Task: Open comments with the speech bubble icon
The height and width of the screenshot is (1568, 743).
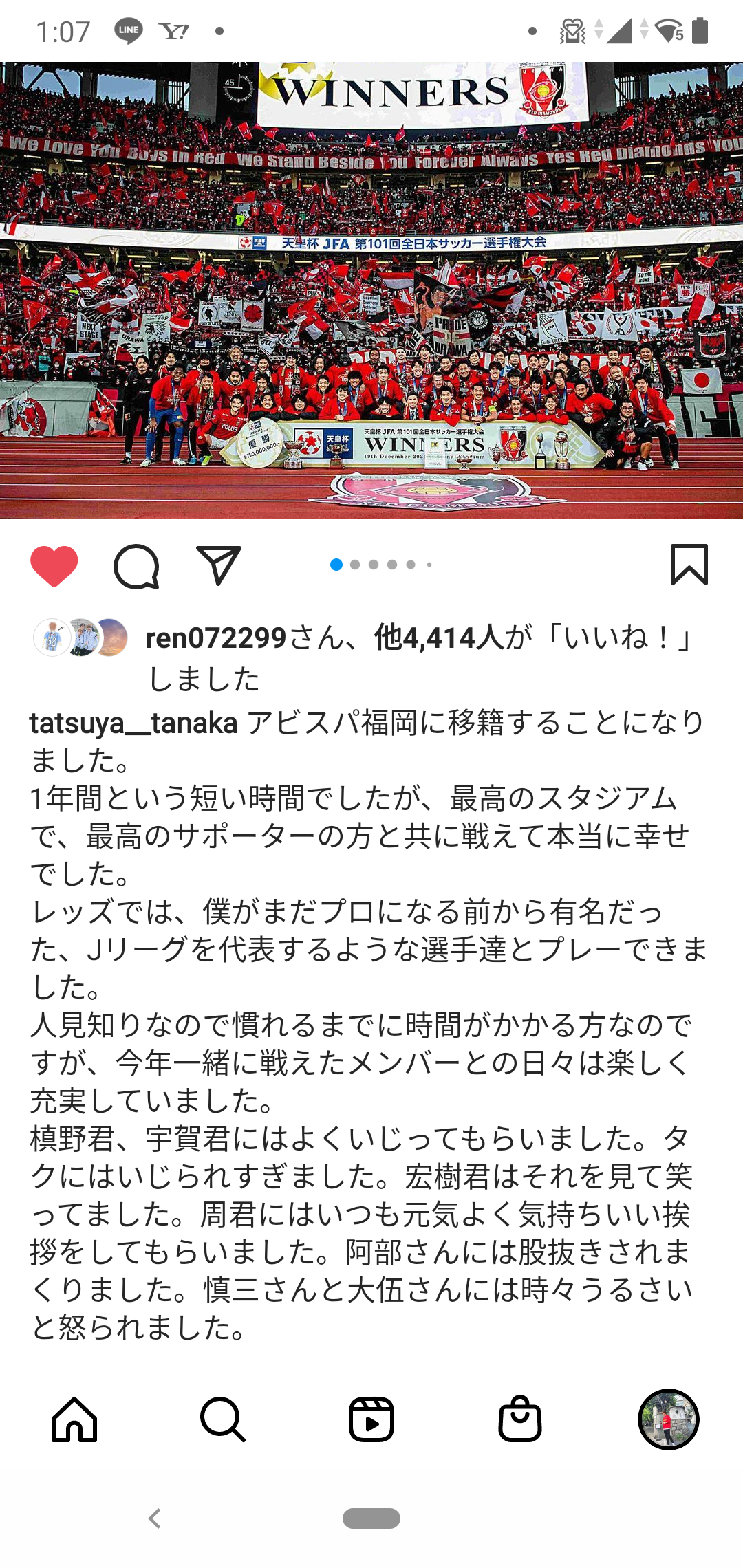Action: click(136, 566)
